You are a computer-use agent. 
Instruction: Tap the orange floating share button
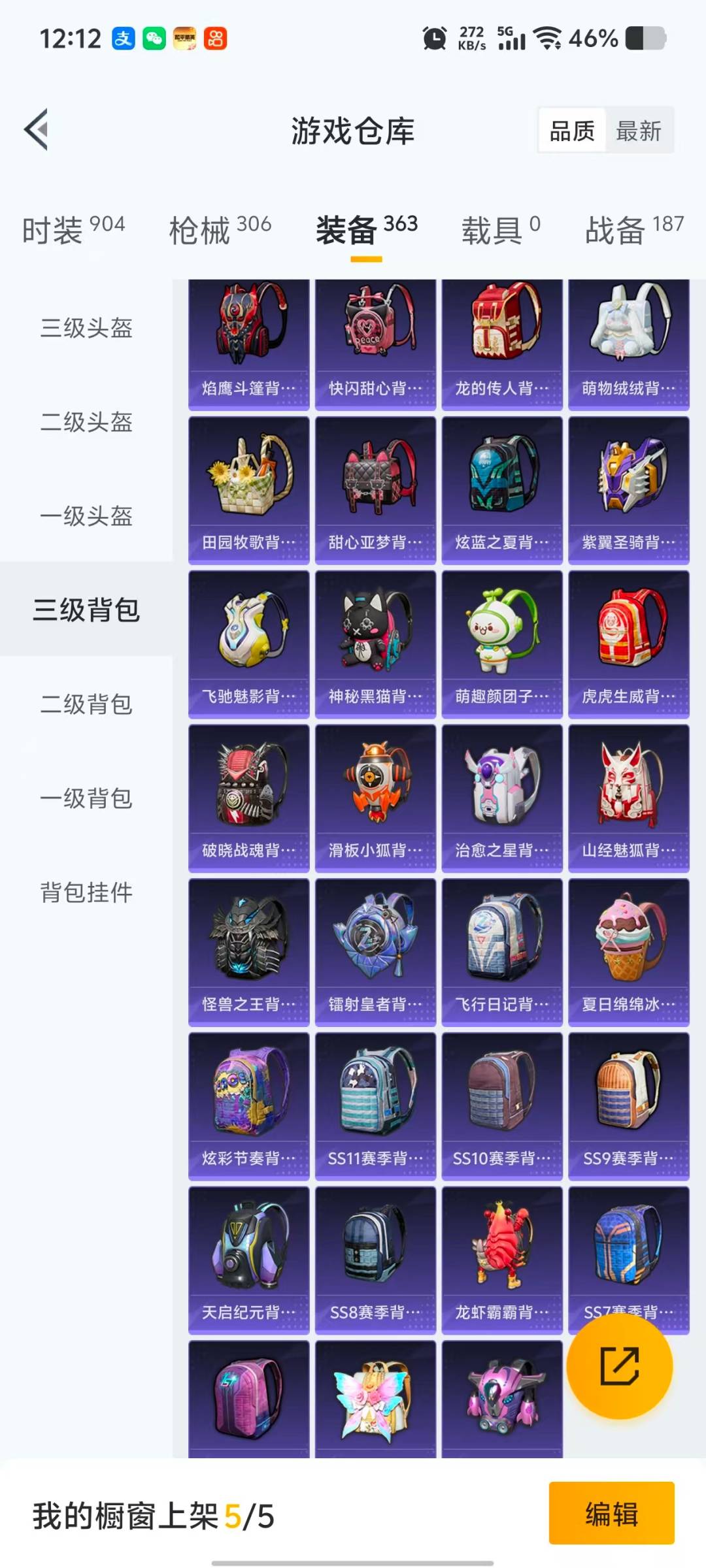[619, 1366]
